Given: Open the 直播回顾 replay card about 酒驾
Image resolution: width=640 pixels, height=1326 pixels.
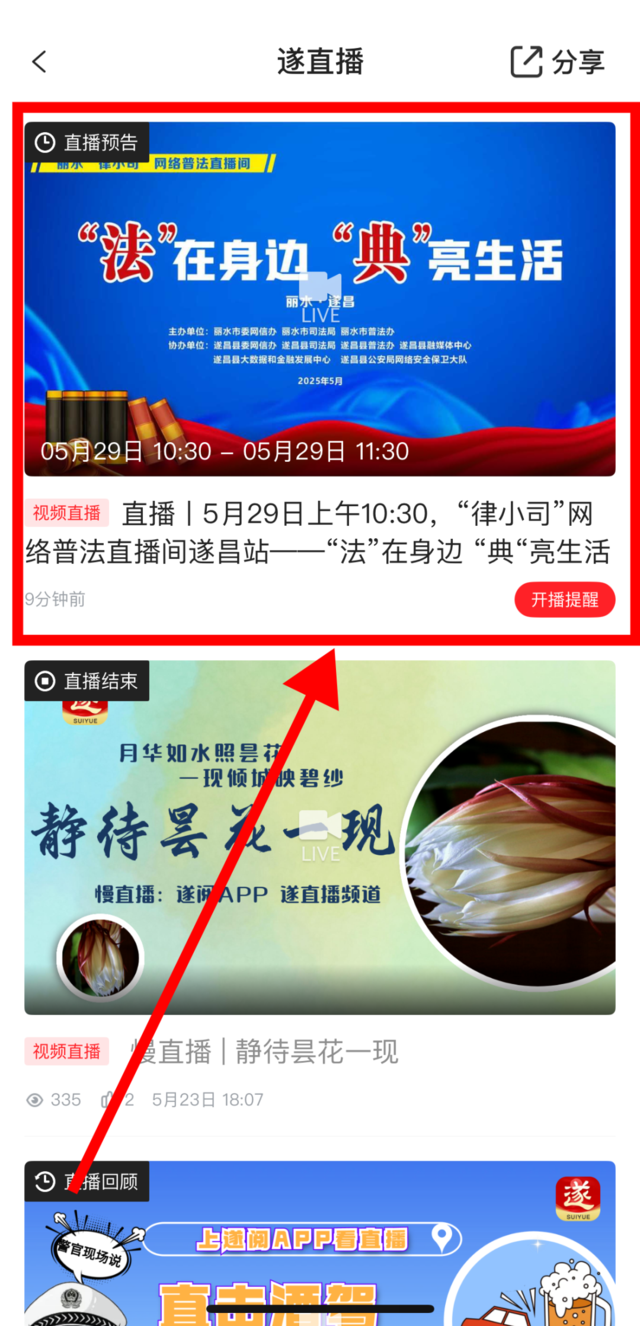Looking at the screenshot, I should coord(320,1245).
